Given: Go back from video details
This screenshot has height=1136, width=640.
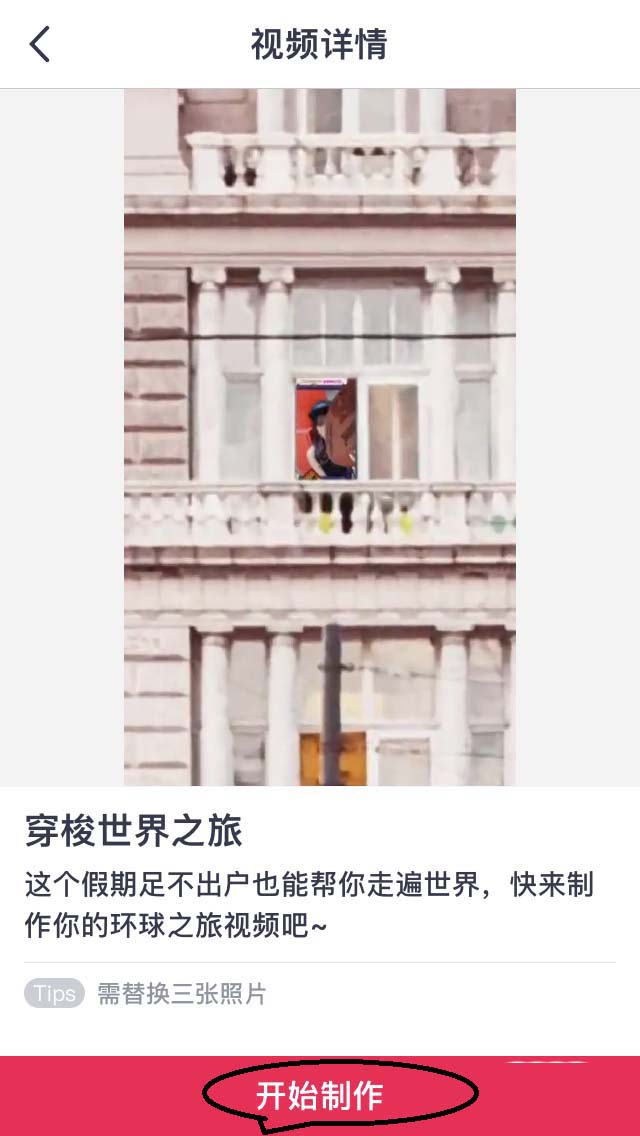Looking at the screenshot, I should 40,44.
